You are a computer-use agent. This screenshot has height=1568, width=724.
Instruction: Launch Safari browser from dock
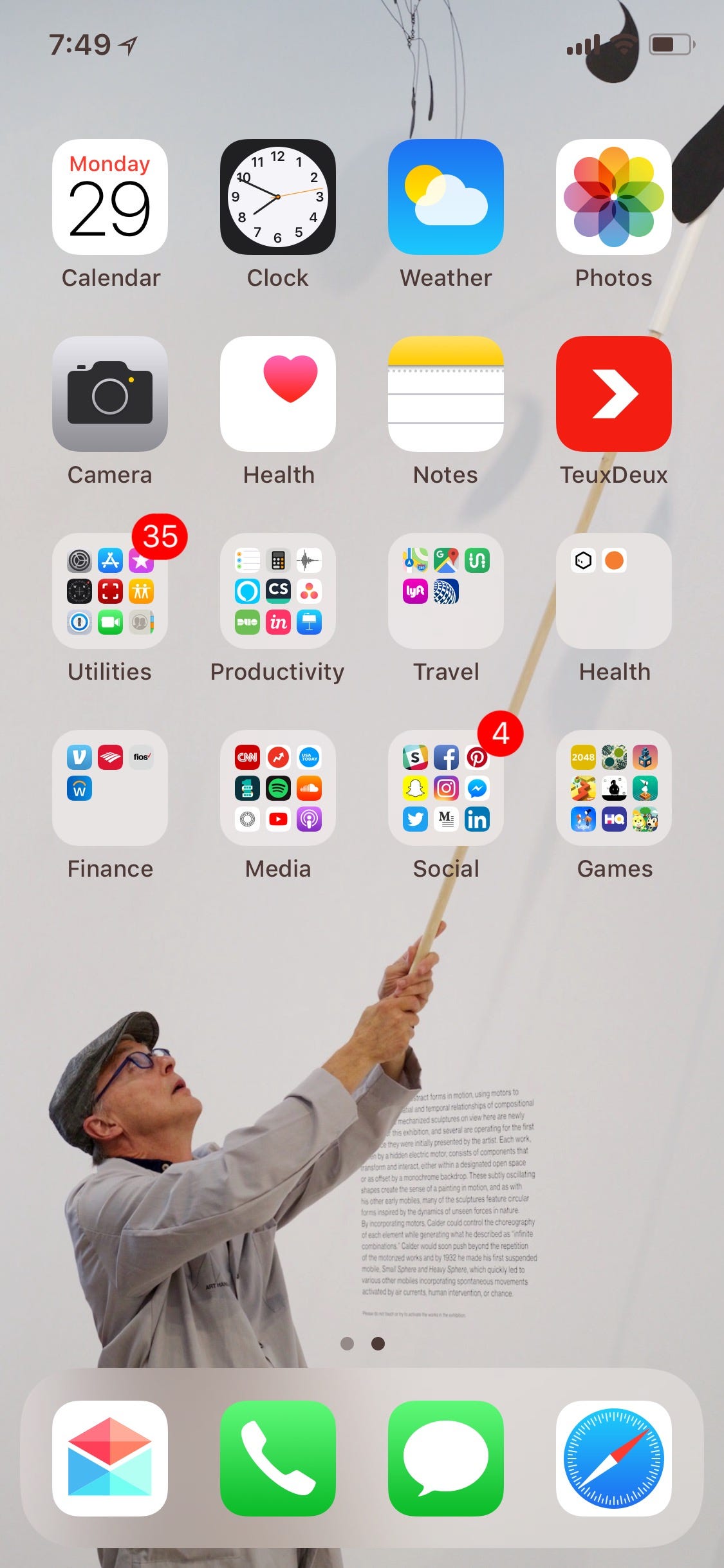tap(614, 1459)
